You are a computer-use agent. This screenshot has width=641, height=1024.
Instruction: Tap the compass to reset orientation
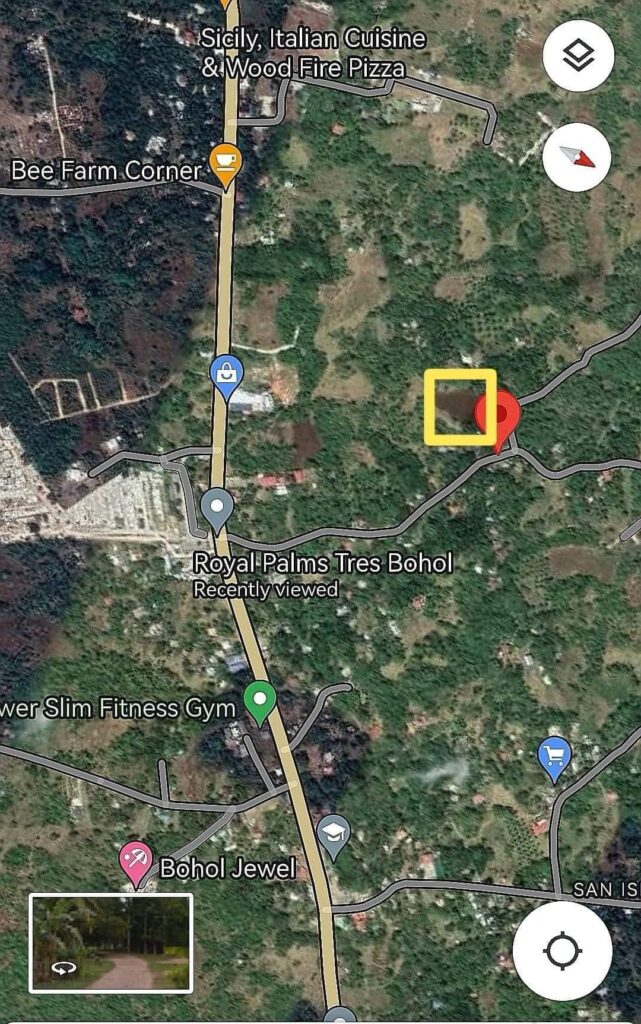click(578, 158)
